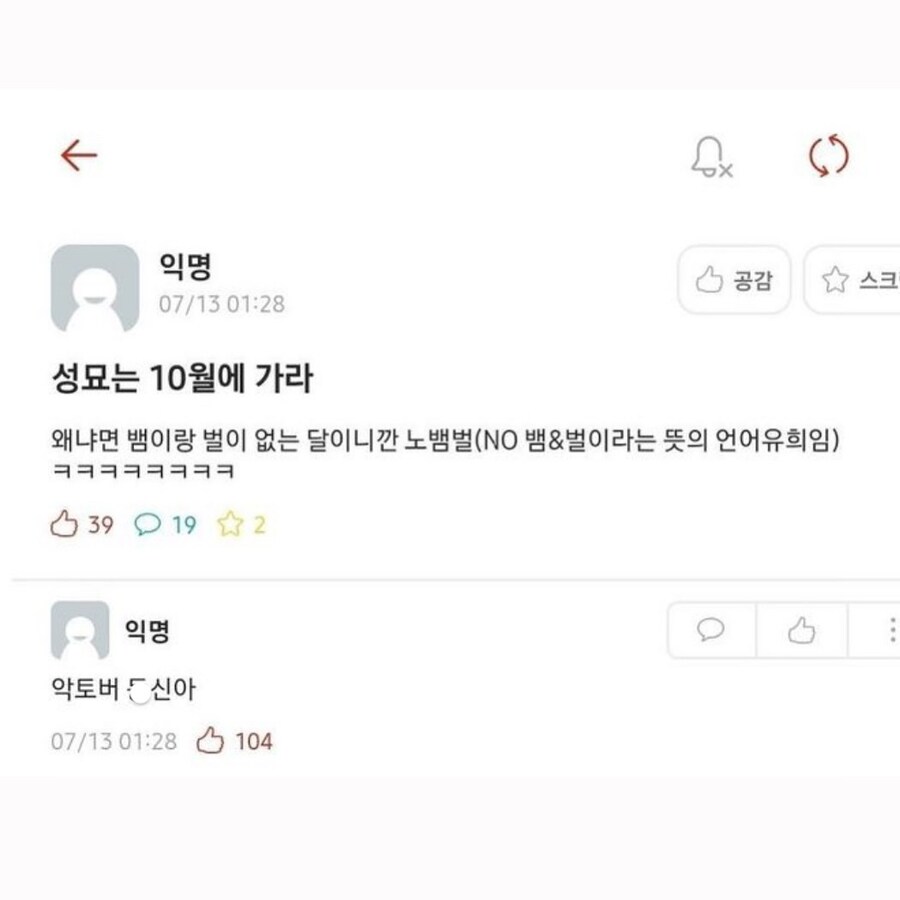
Task: Scrap the post with the 스크랩 button
Action: (857, 281)
